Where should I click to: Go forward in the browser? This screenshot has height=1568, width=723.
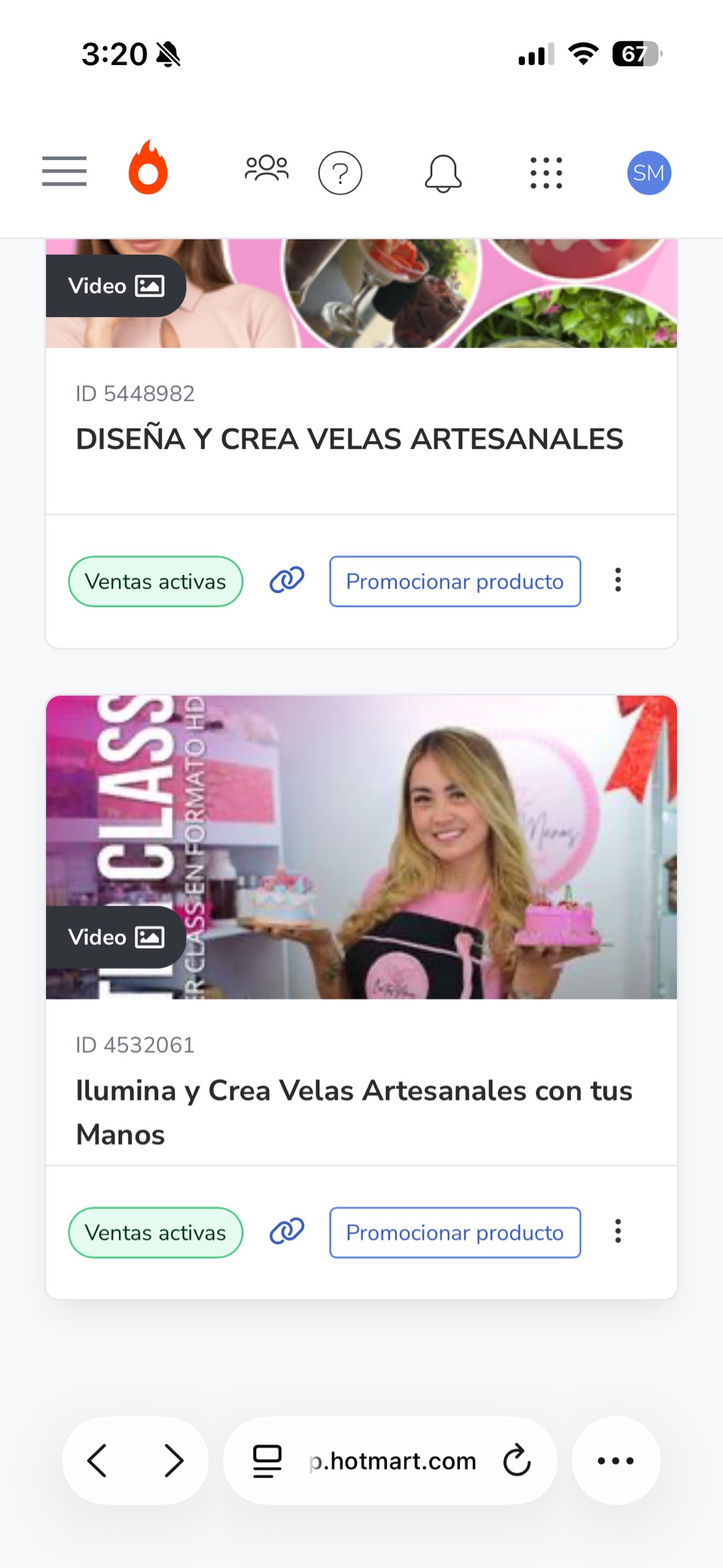pyautogui.click(x=173, y=1460)
